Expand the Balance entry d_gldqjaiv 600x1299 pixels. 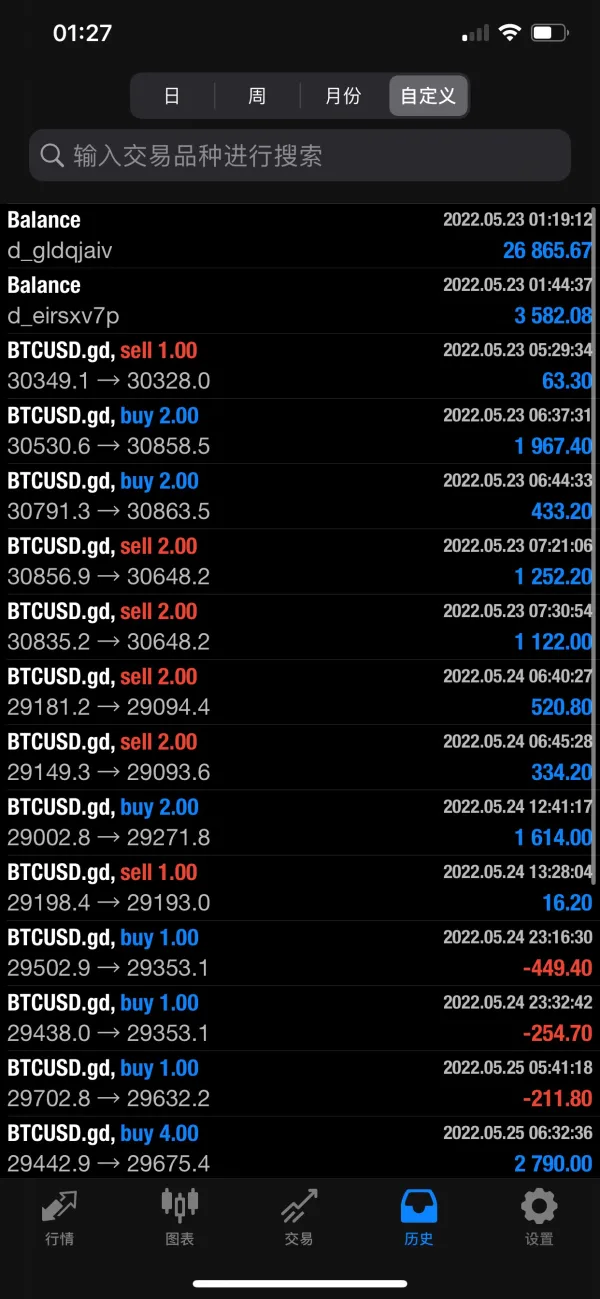[300, 236]
